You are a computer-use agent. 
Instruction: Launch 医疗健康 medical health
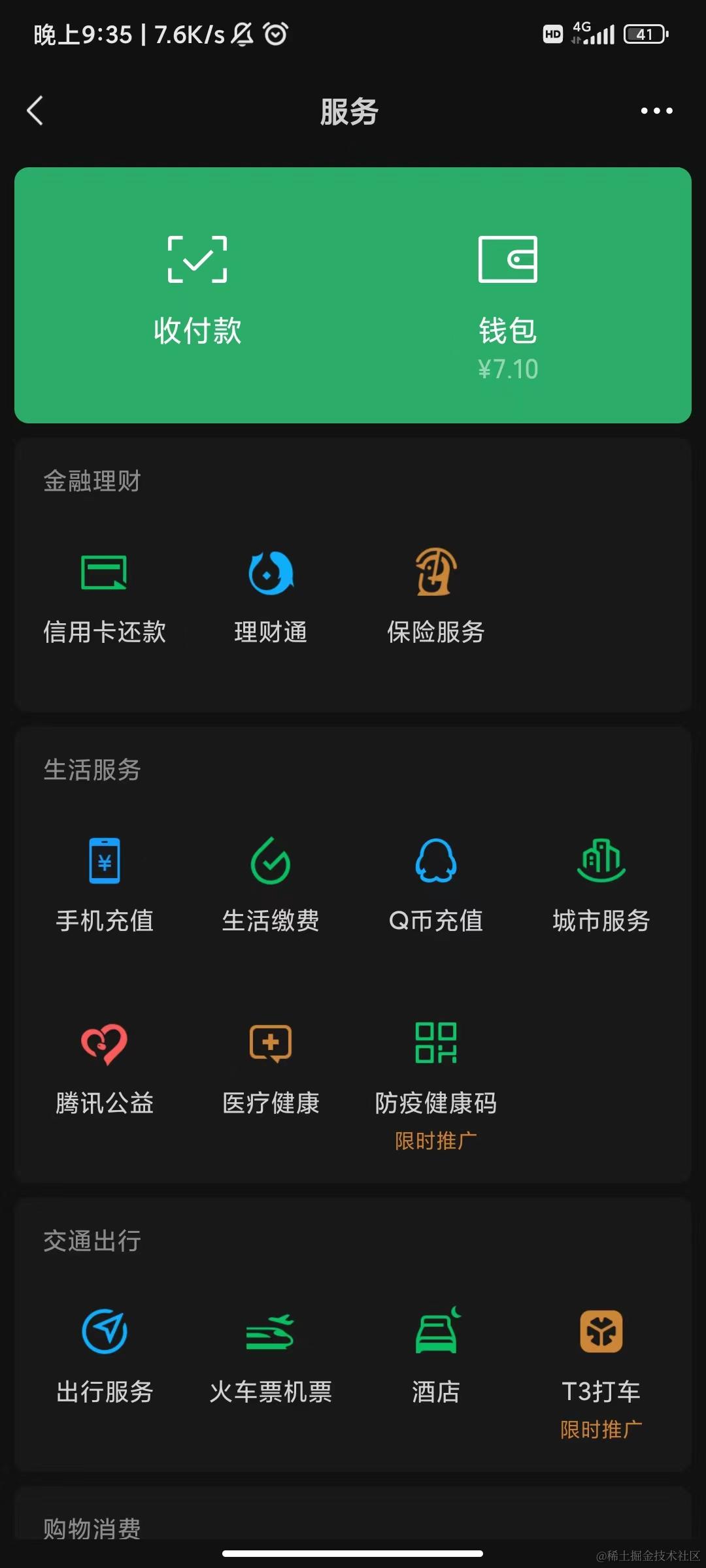(x=271, y=1067)
